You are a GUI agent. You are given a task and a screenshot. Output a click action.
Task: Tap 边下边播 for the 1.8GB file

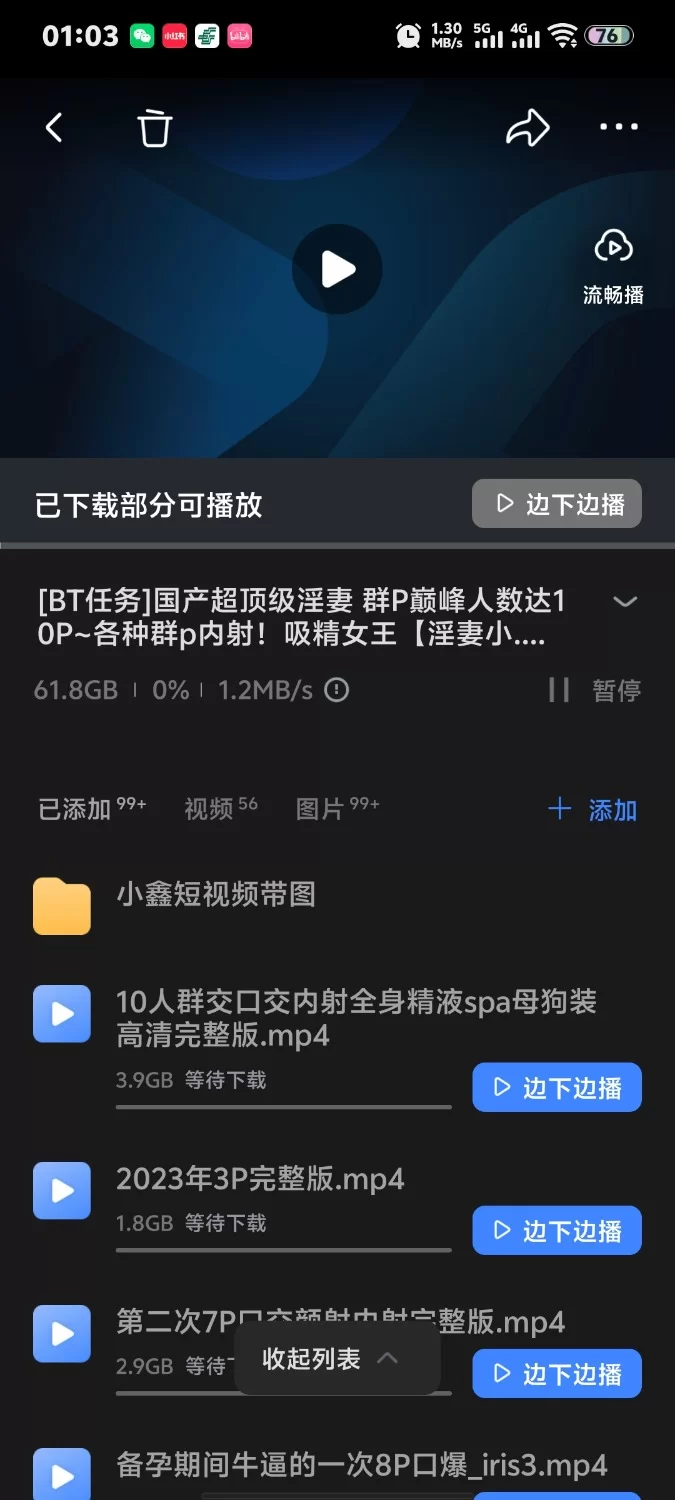point(557,1231)
